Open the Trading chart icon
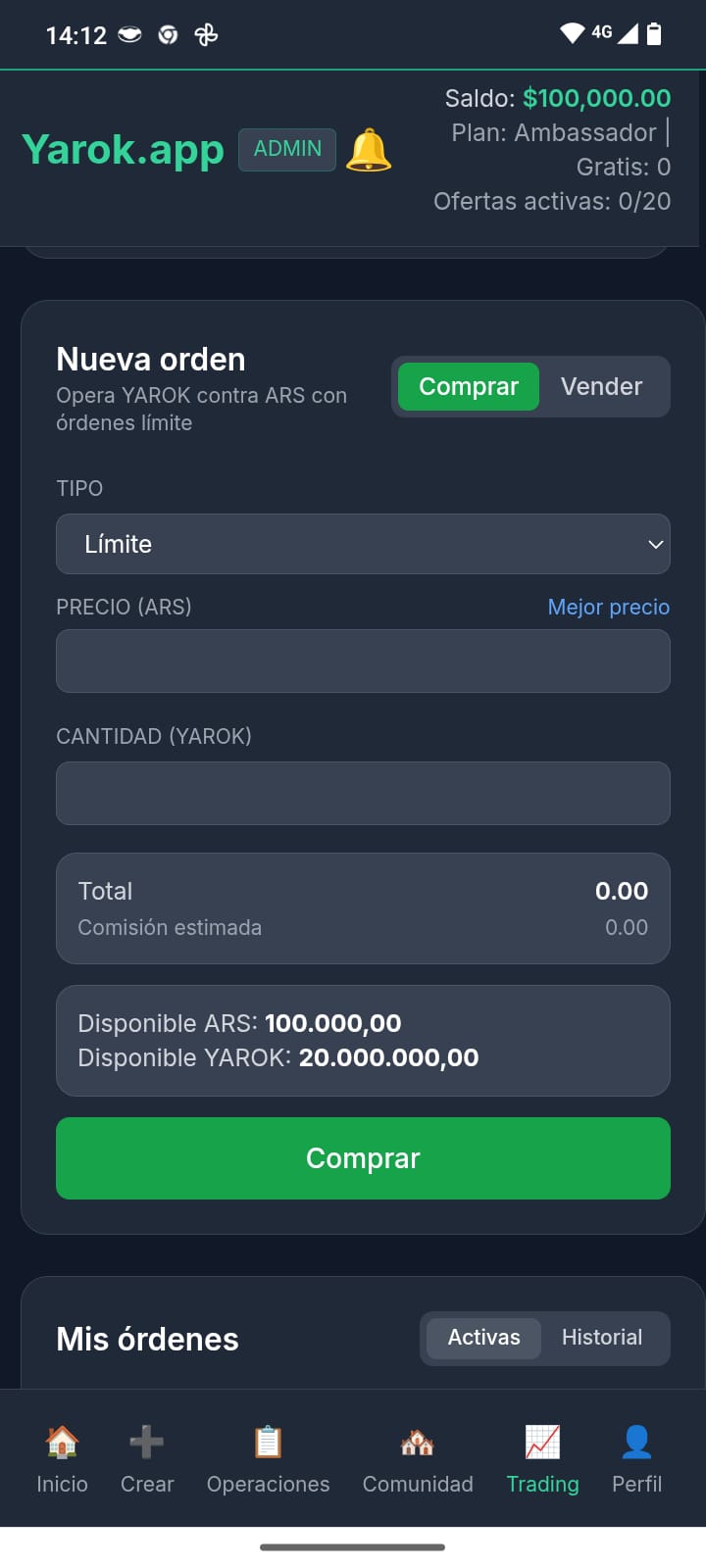 click(x=541, y=1441)
